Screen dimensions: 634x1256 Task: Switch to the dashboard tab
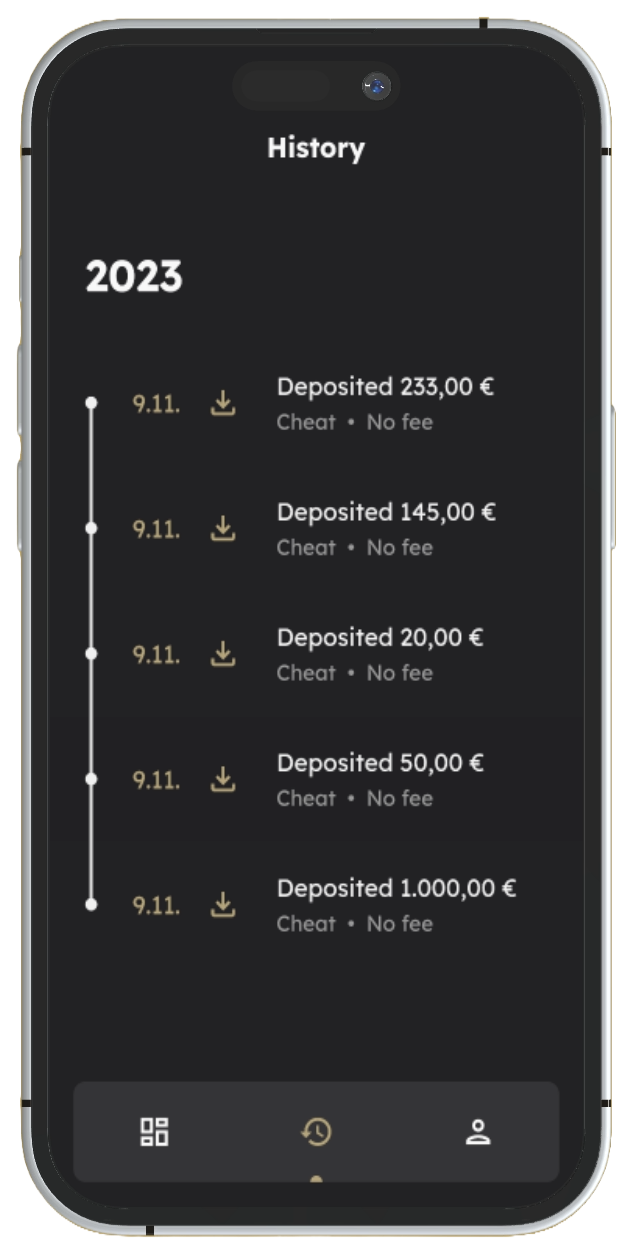pyautogui.click(x=154, y=1132)
